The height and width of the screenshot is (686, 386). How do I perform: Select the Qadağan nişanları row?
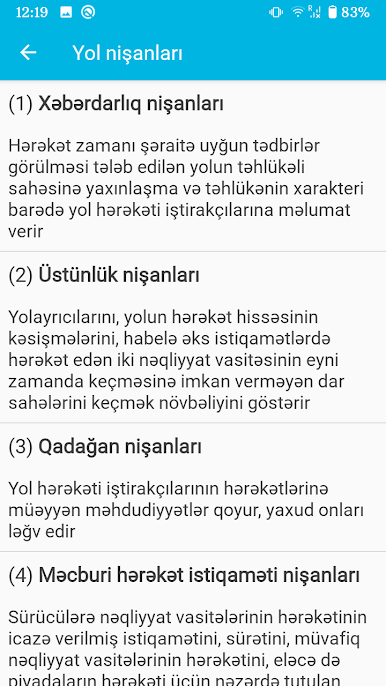coord(193,487)
